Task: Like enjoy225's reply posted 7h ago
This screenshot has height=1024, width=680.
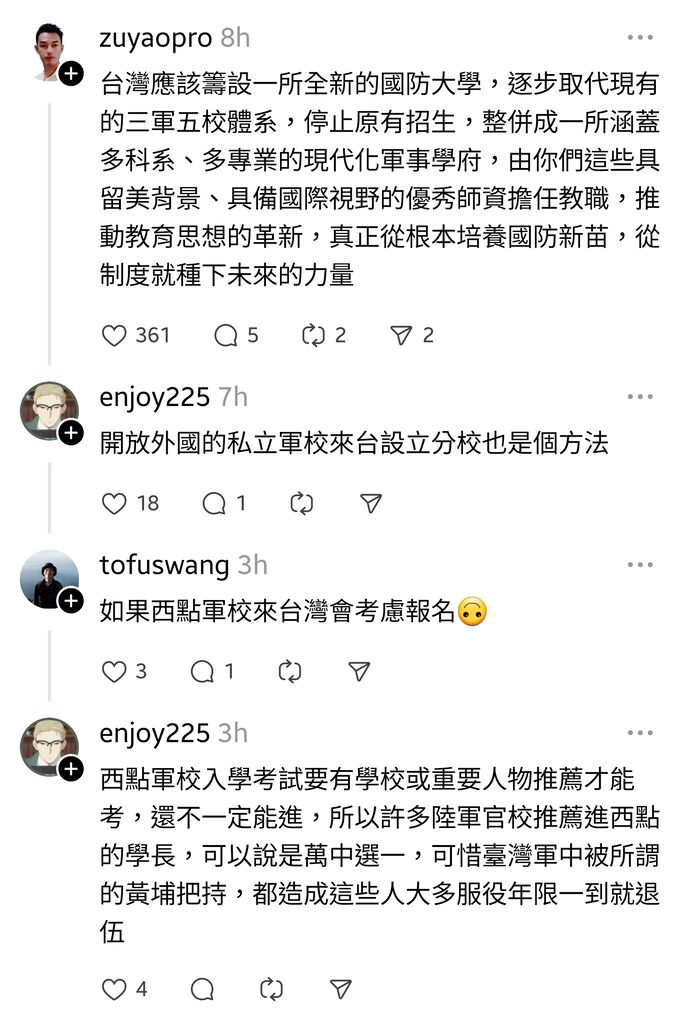Action: pyautogui.click(x=115, y=503)
